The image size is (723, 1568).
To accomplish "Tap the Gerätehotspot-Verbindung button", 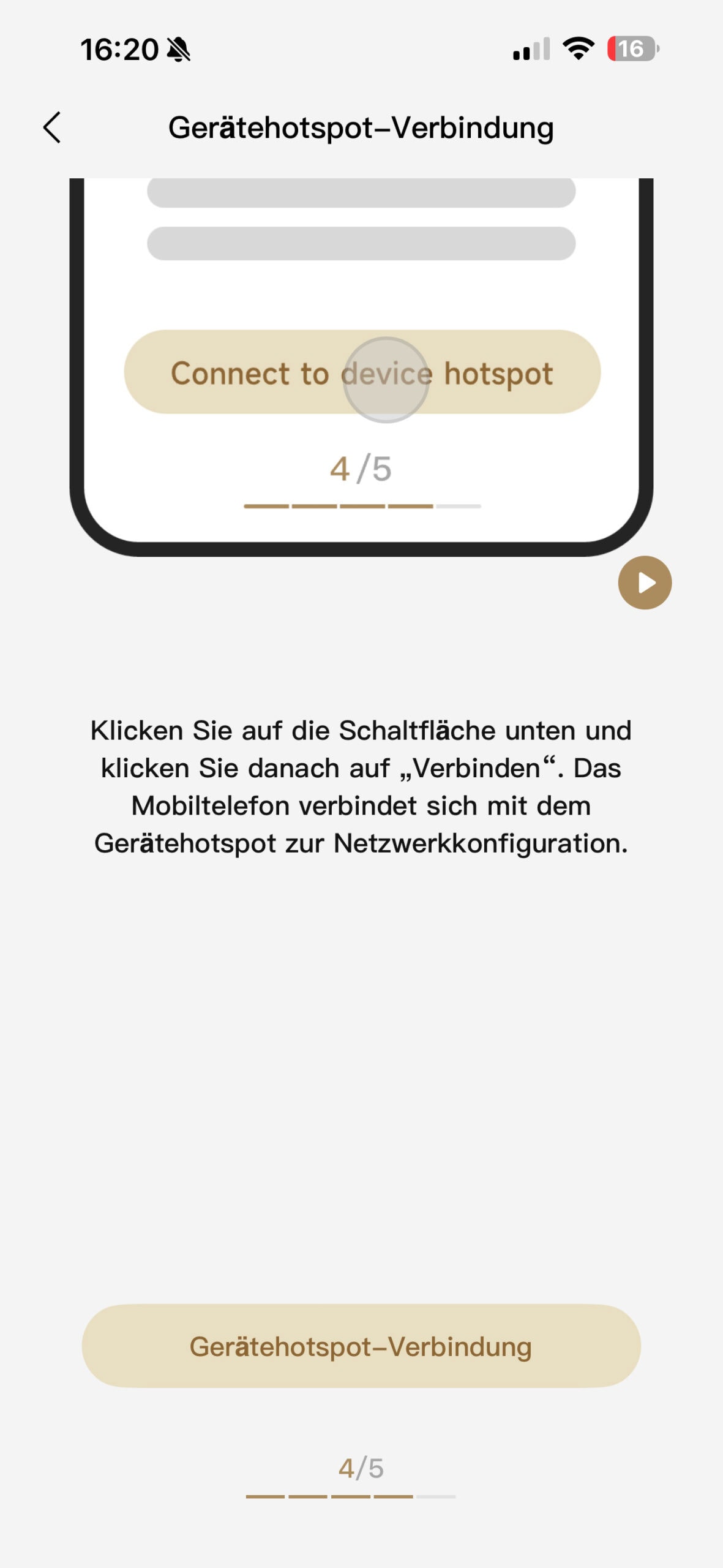I will (x=361, y=1346).
